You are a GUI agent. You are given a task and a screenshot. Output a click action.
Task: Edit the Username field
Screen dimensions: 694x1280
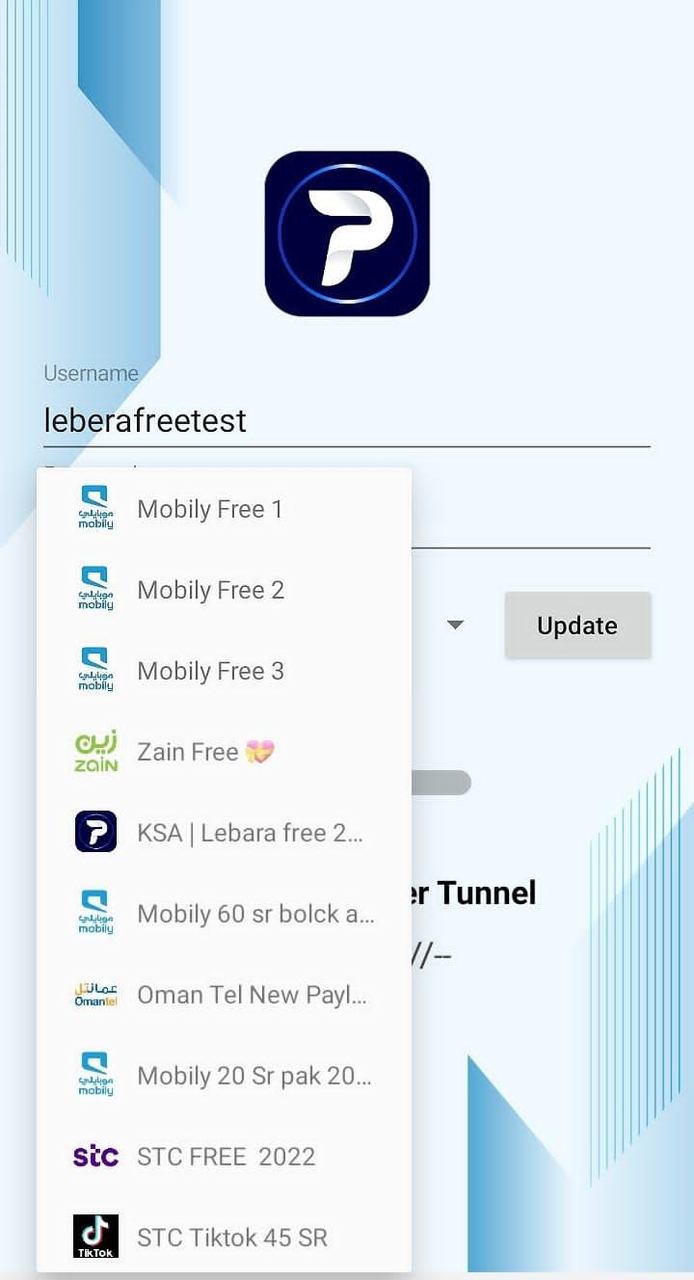pos(346,421)
